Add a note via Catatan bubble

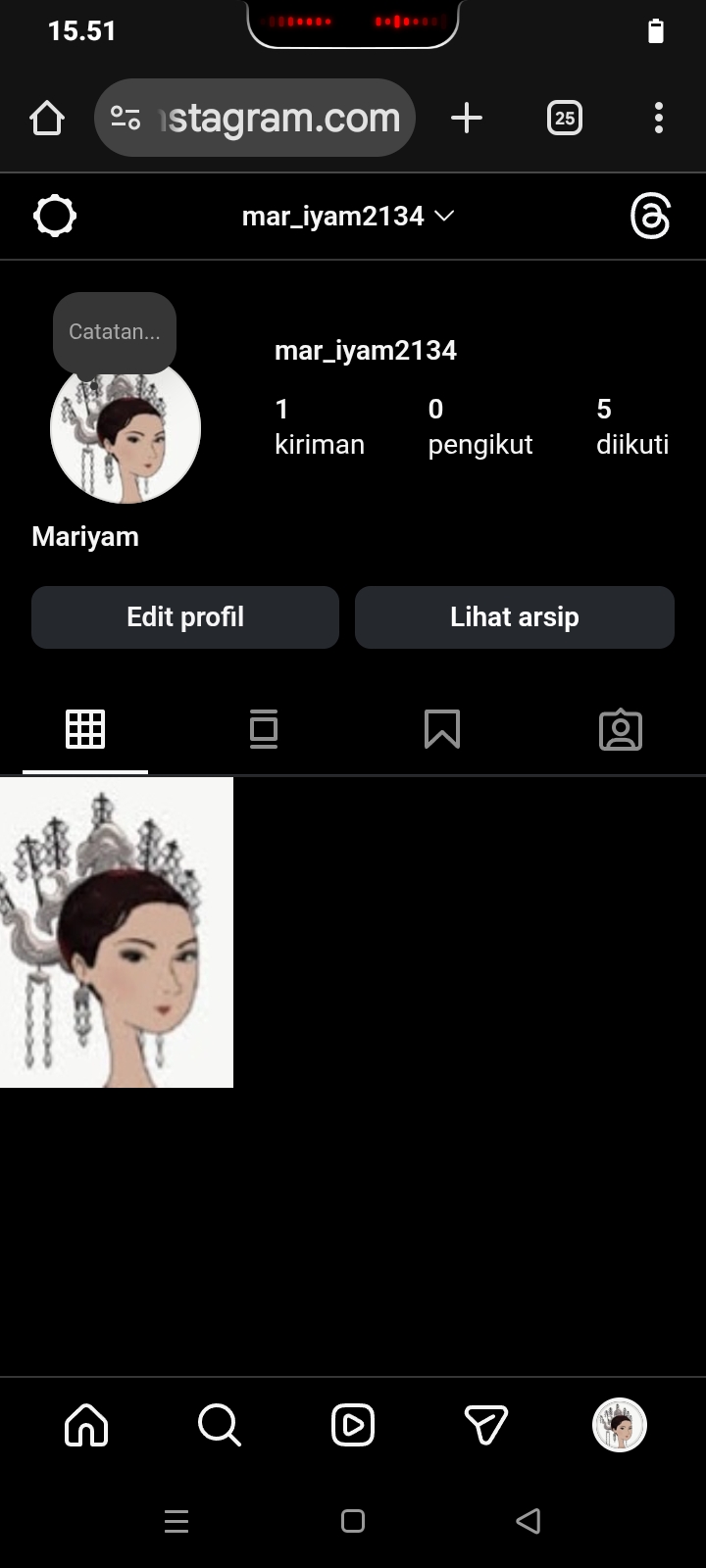(x=115, y=332)
